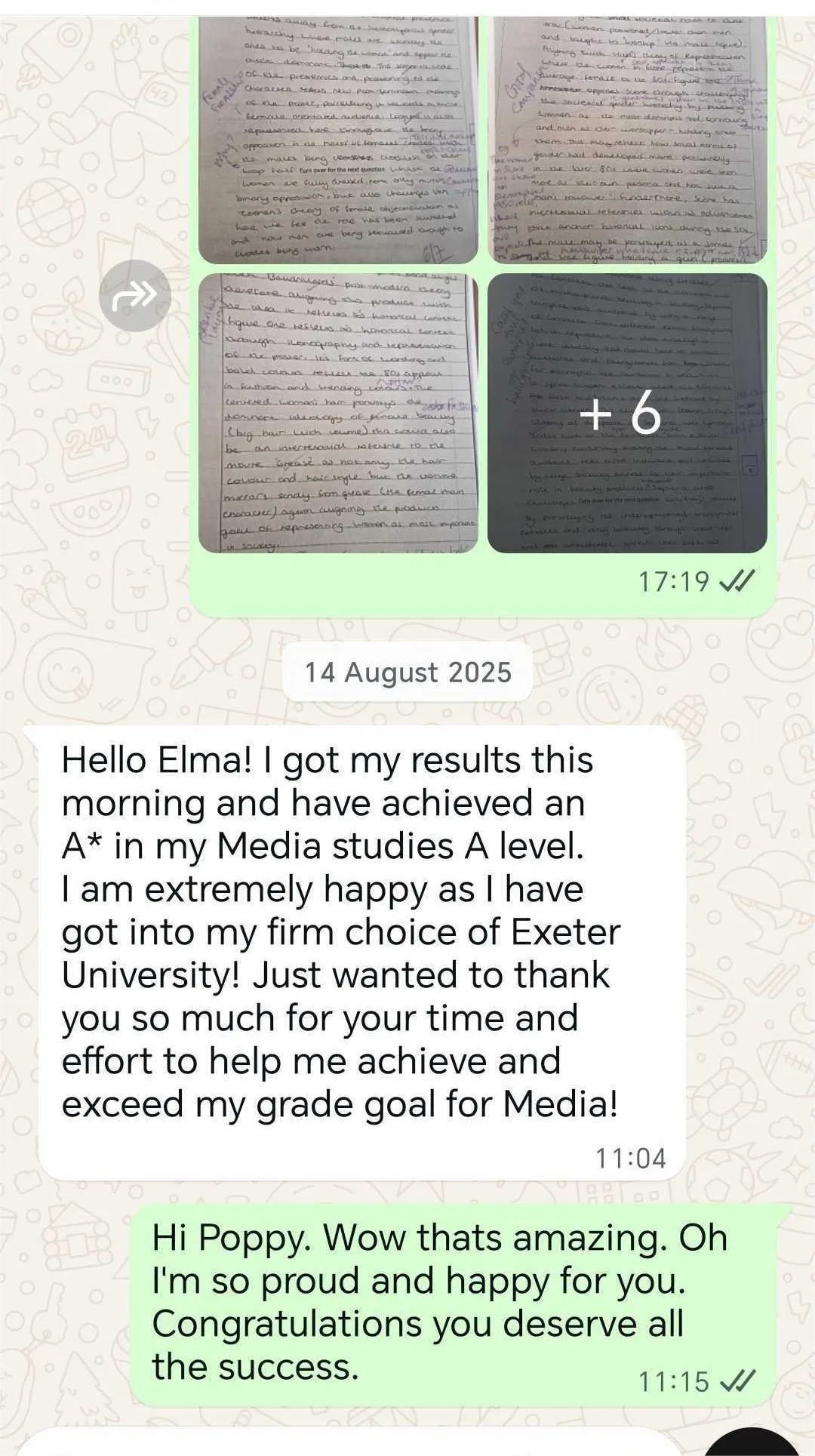815x1456 pixels.
Task: Open the +6 more photos tile
Action: [x=627, y=414]
